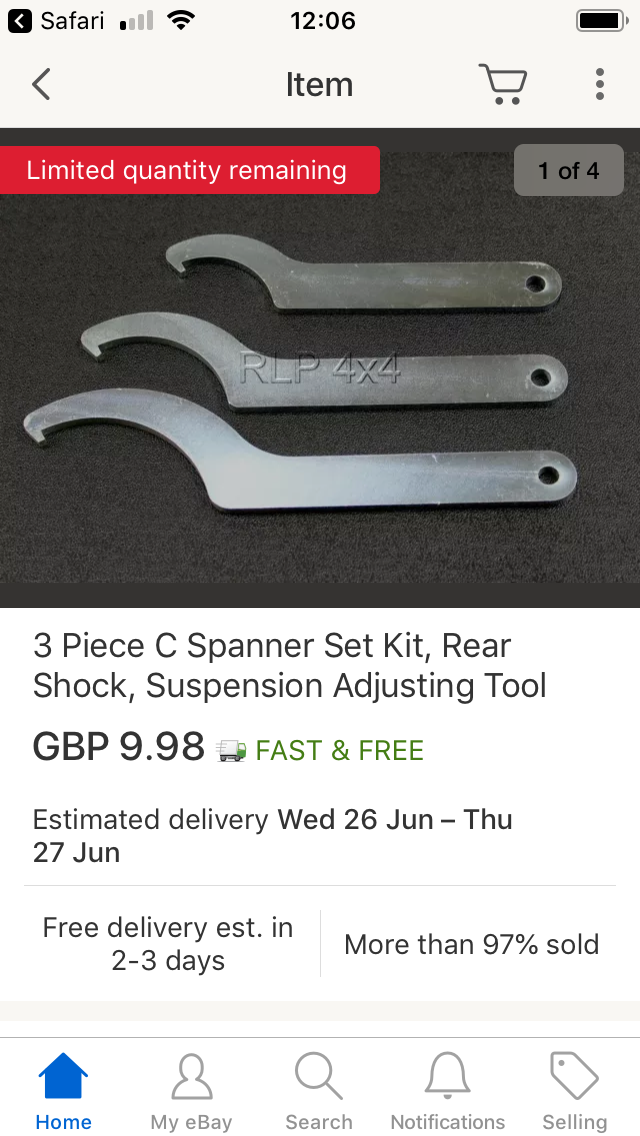640x1136 pixels.
Task: Go back from the Item page
Action: tap(41, 85)
